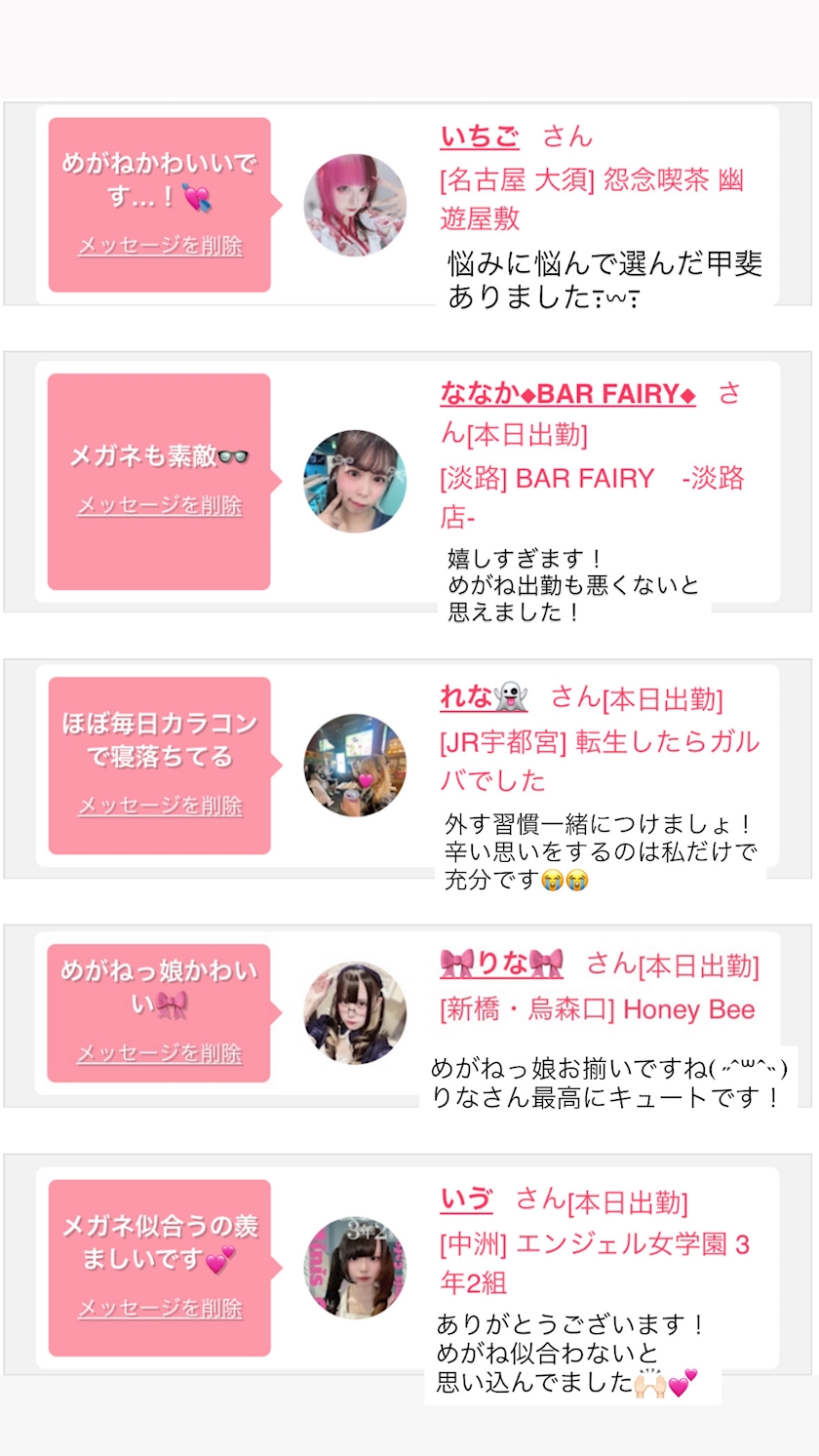Delete the メガネも素敵 message
The width and height of the screenshot is (819, 1456).
(x=160, y=505)
